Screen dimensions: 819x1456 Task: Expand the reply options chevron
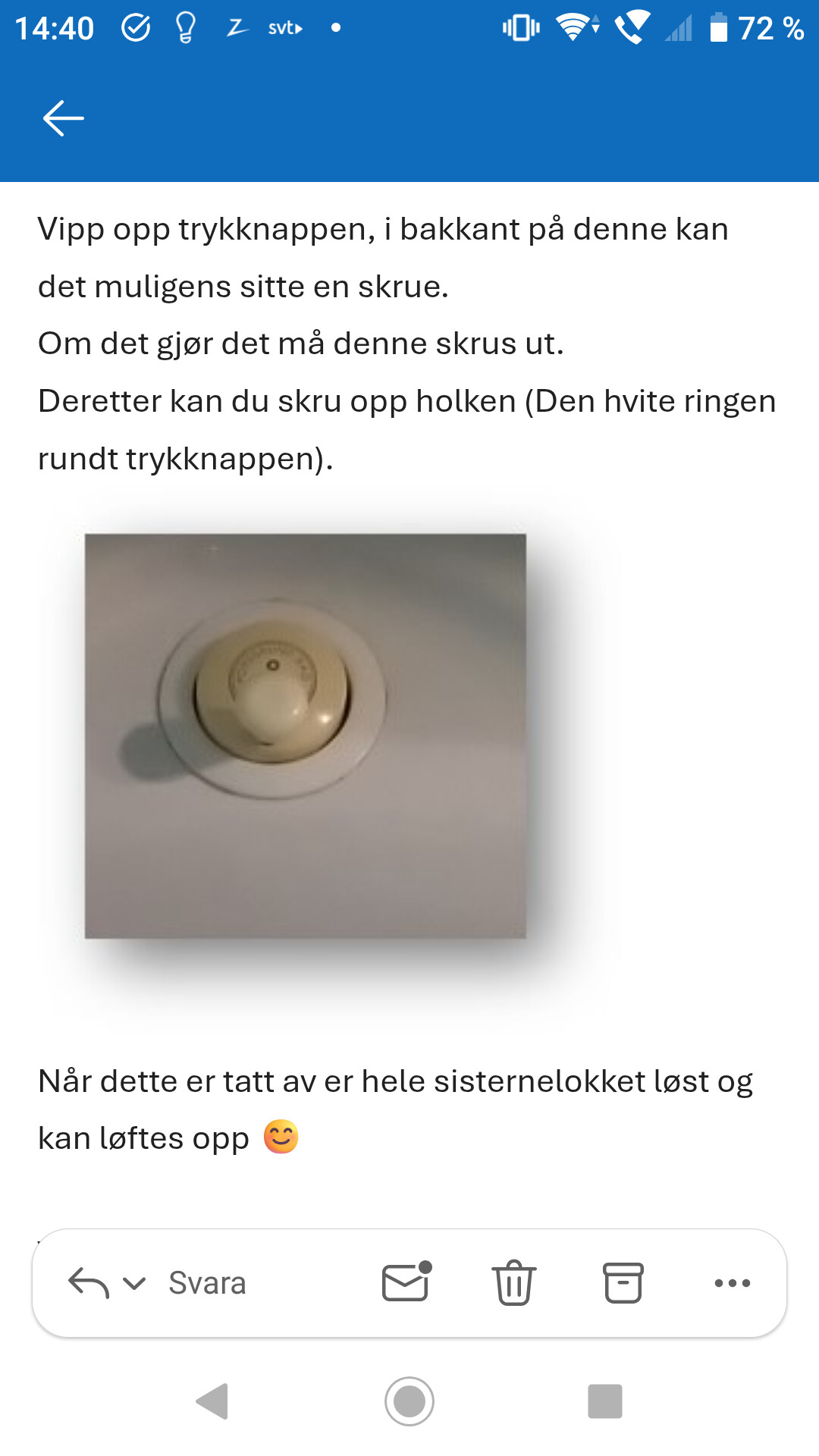[134, 1283]
